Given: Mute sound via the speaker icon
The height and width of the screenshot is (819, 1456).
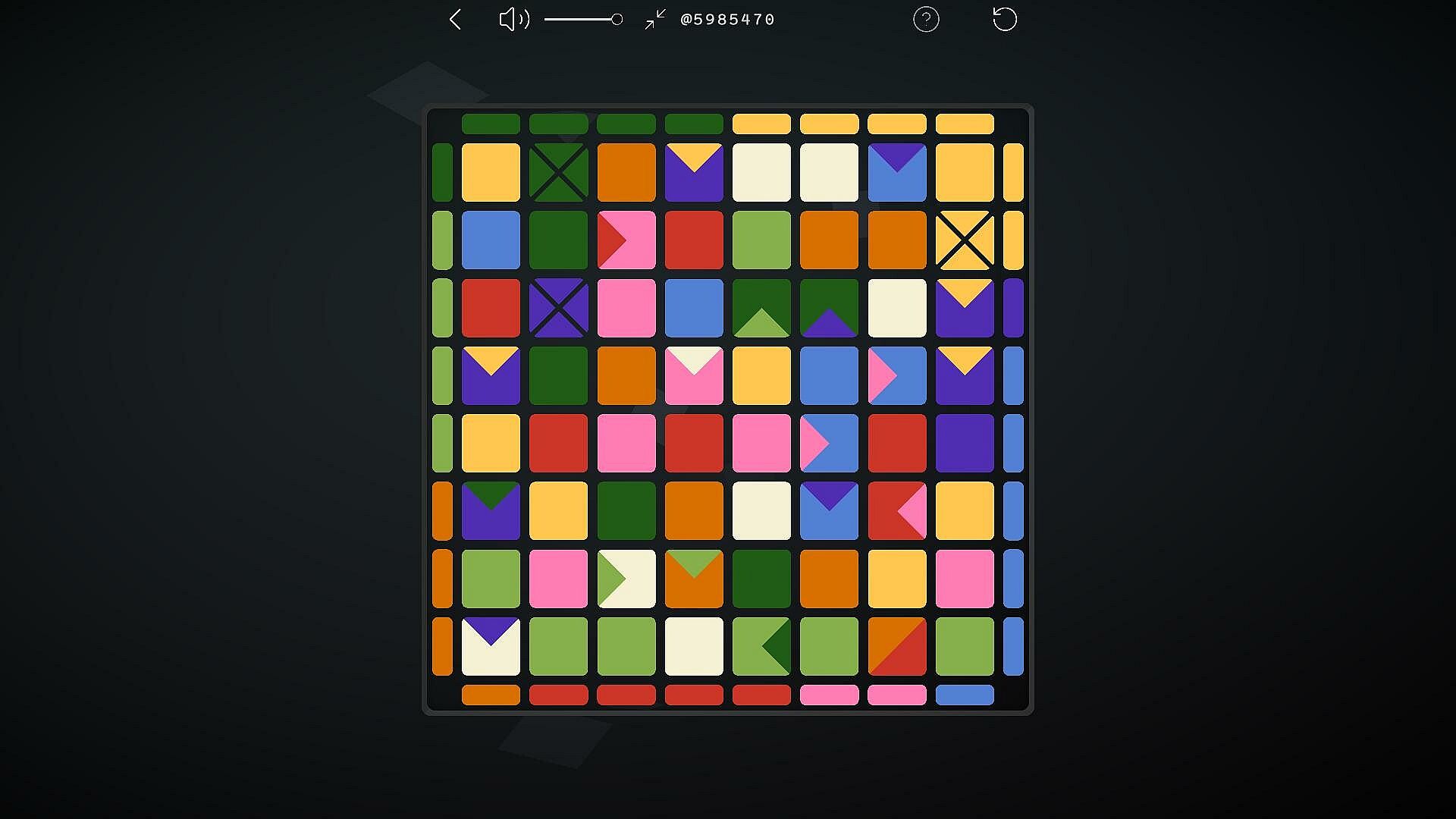Looking at the screenshot, I should pos(513,20).
